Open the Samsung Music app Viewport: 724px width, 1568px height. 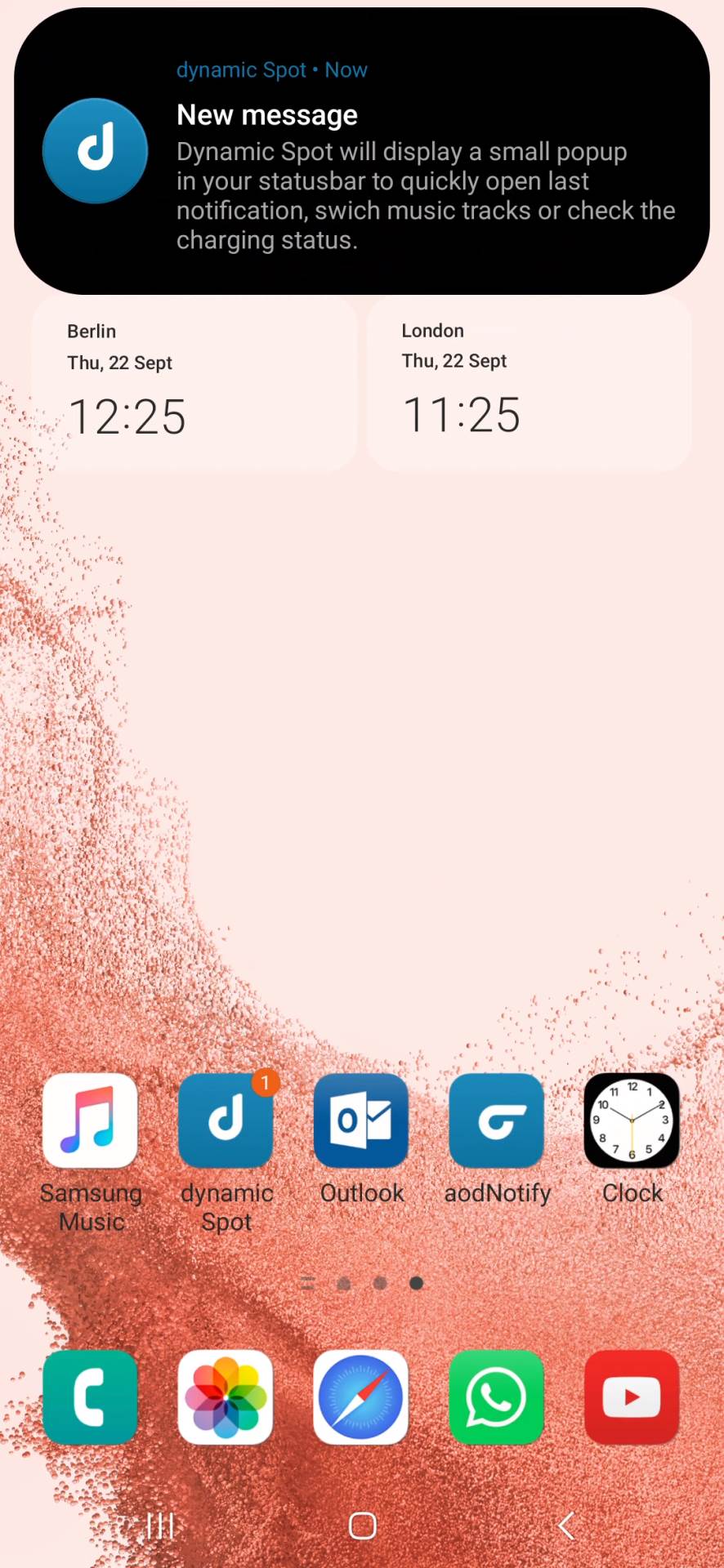click(90, 1120)
